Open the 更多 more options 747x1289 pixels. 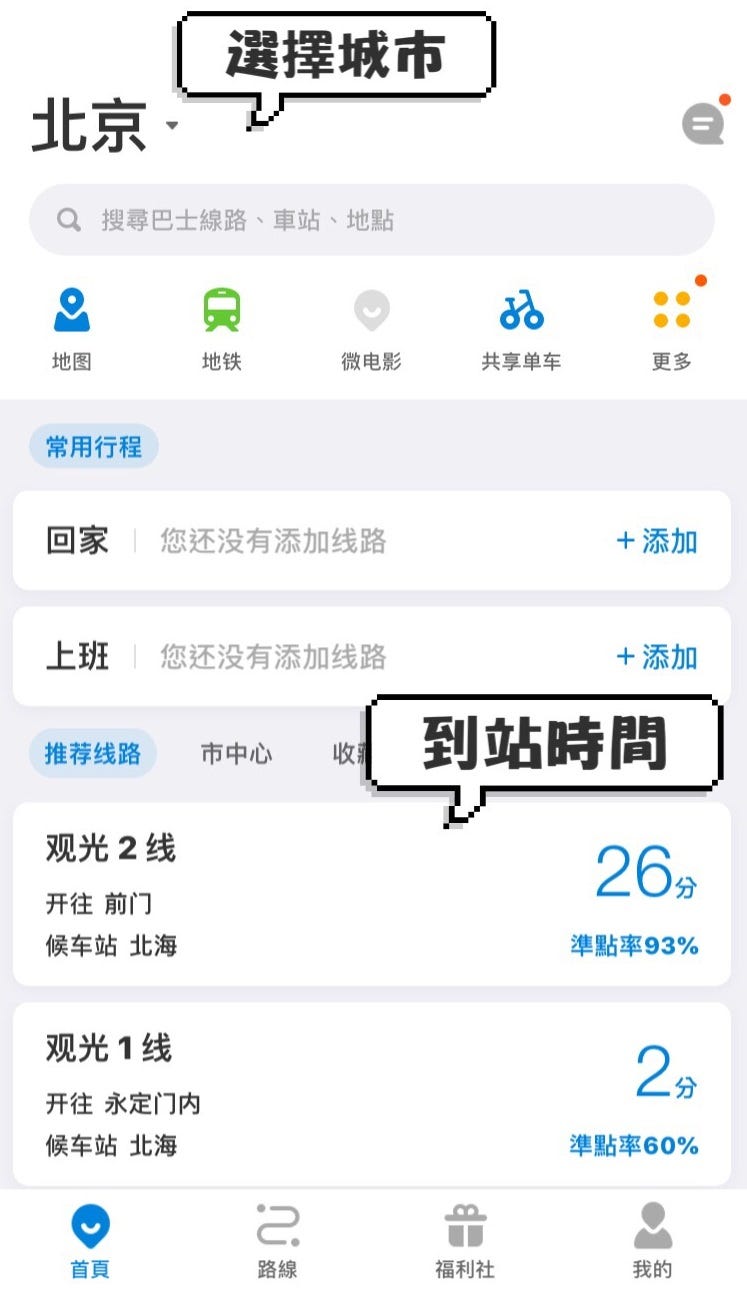coord(671,328)
